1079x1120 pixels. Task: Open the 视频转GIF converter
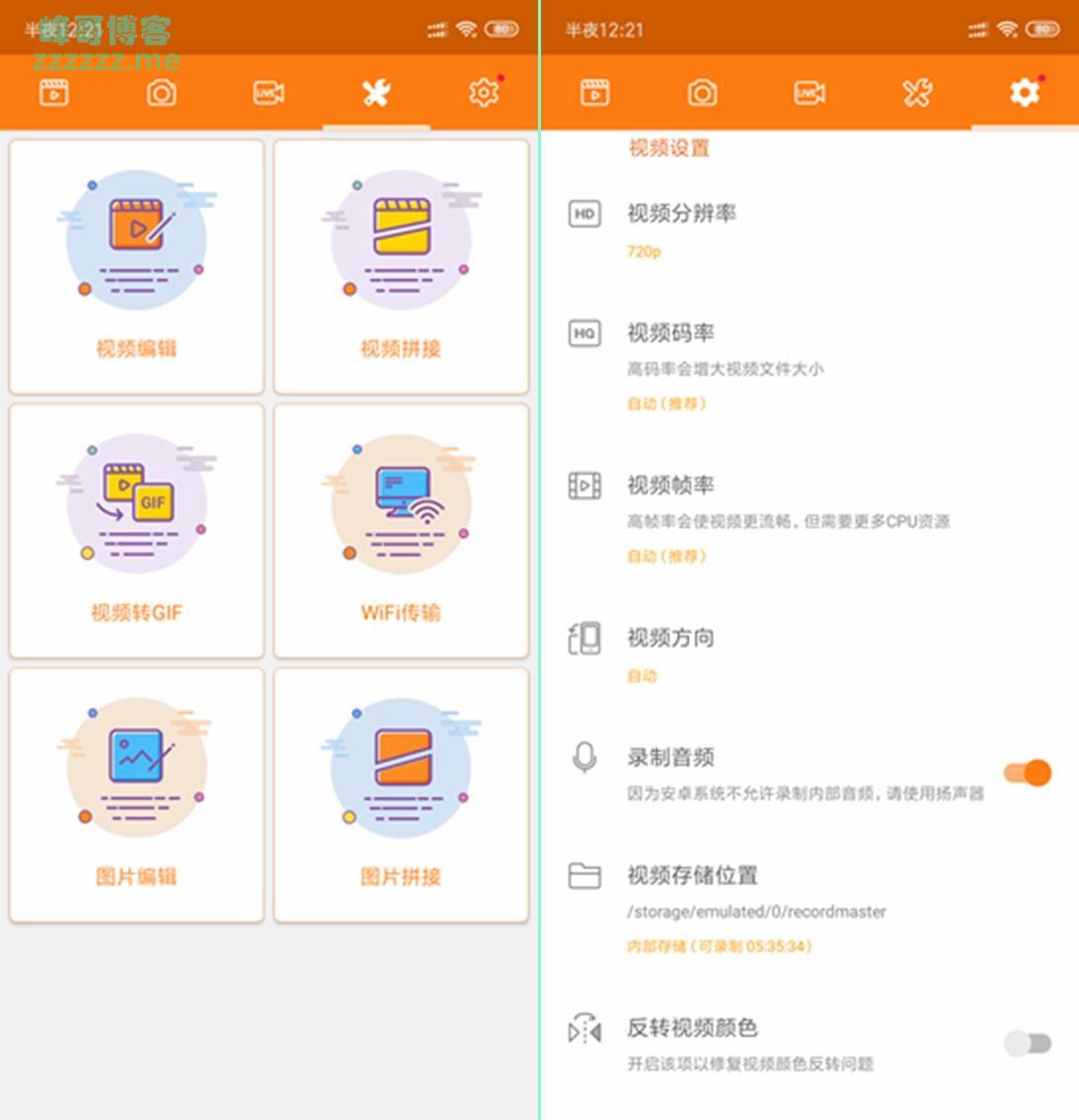pos(136,530)
